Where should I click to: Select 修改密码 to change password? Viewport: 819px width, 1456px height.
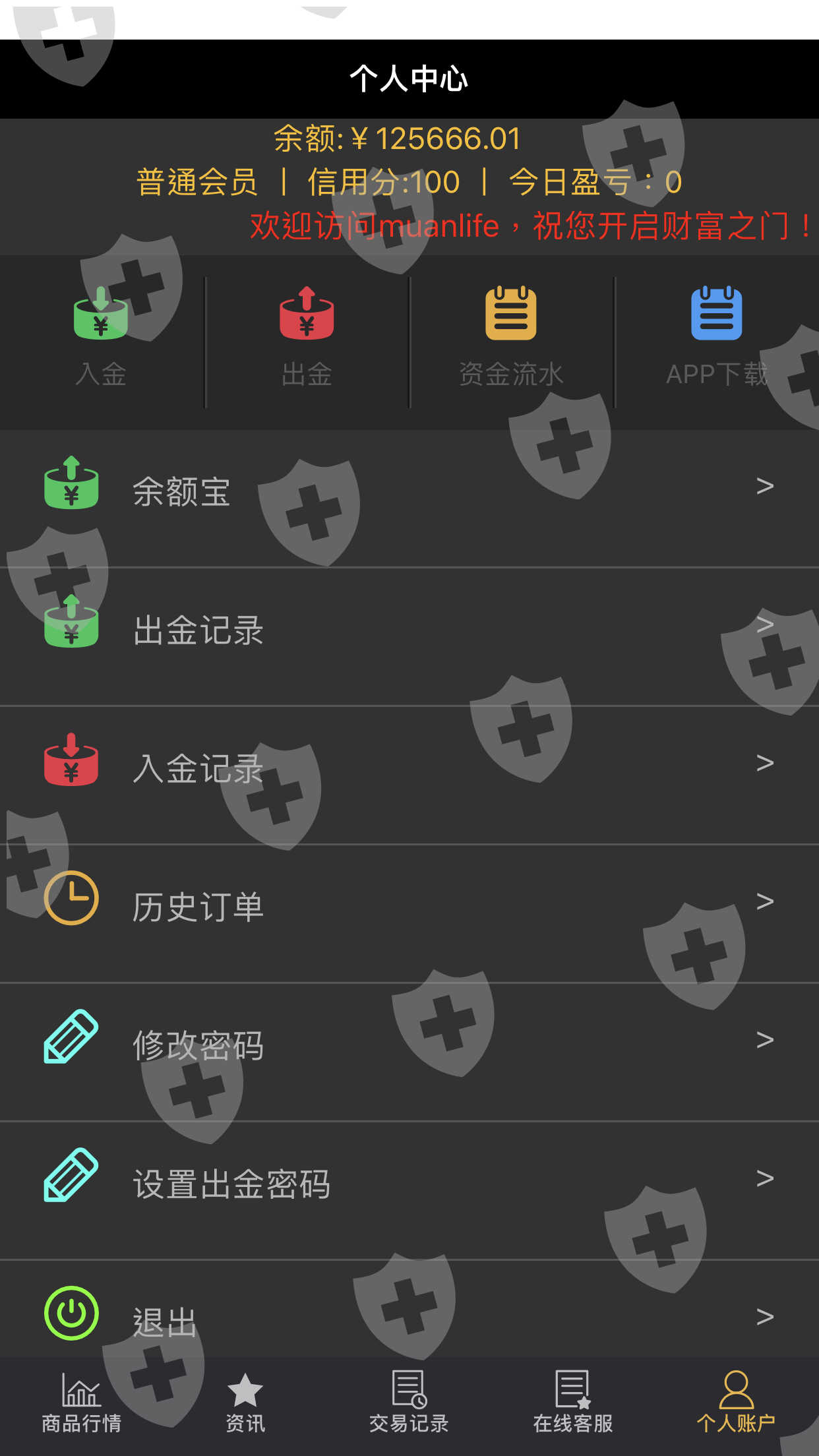(409, 1045)
